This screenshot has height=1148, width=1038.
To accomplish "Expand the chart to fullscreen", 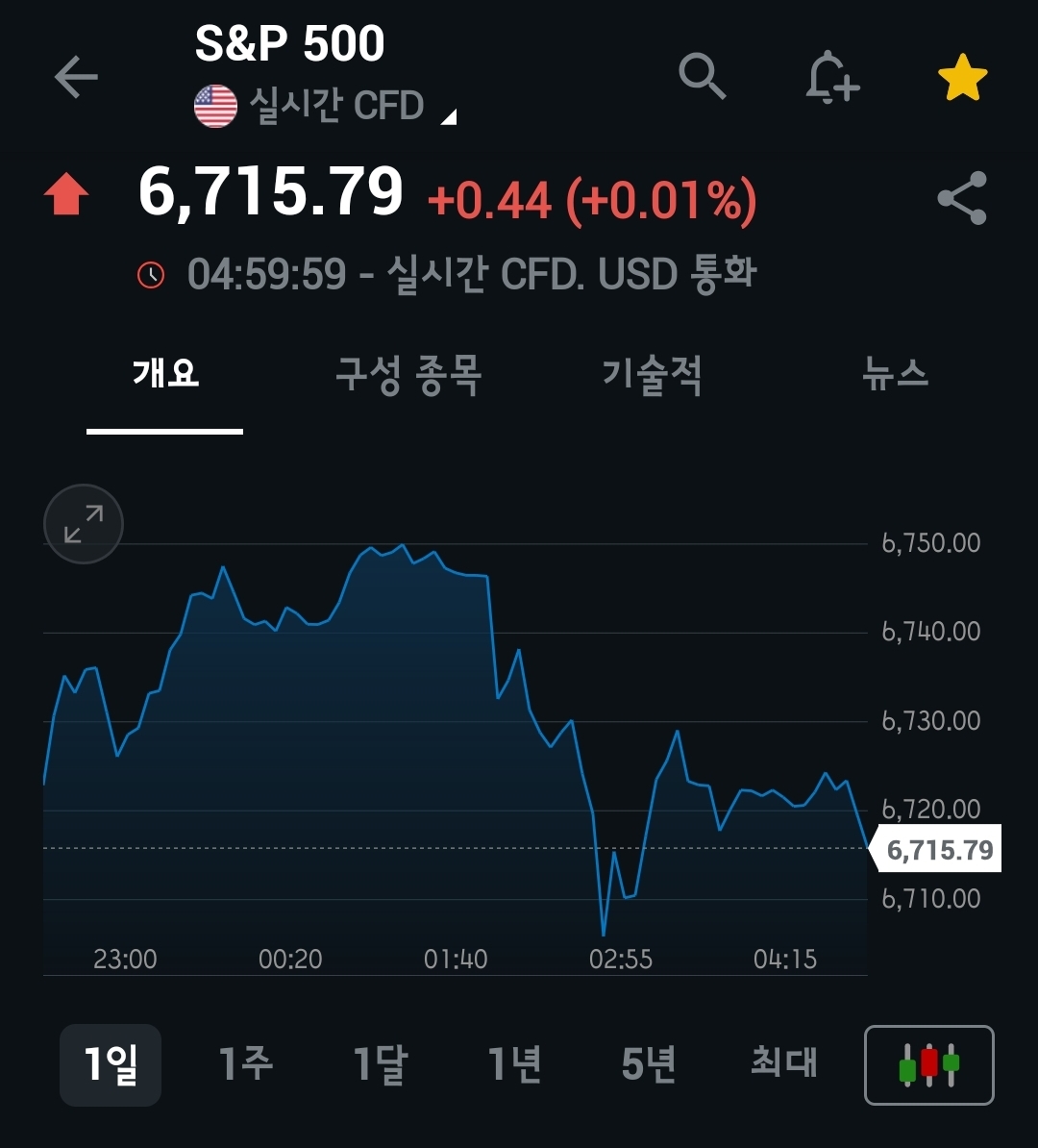I will (x=84, y=524).
